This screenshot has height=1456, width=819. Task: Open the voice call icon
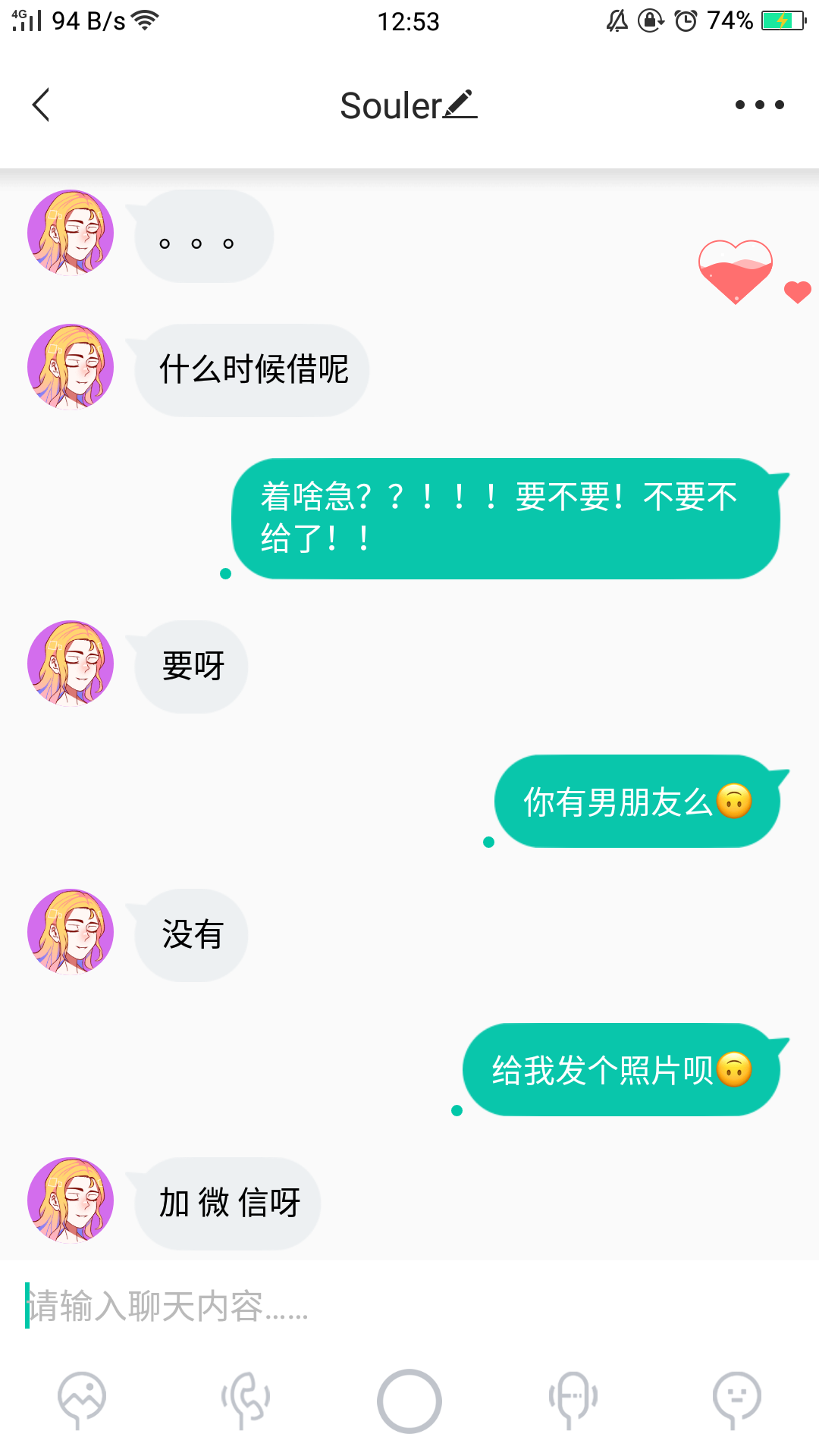(246, 1400)
